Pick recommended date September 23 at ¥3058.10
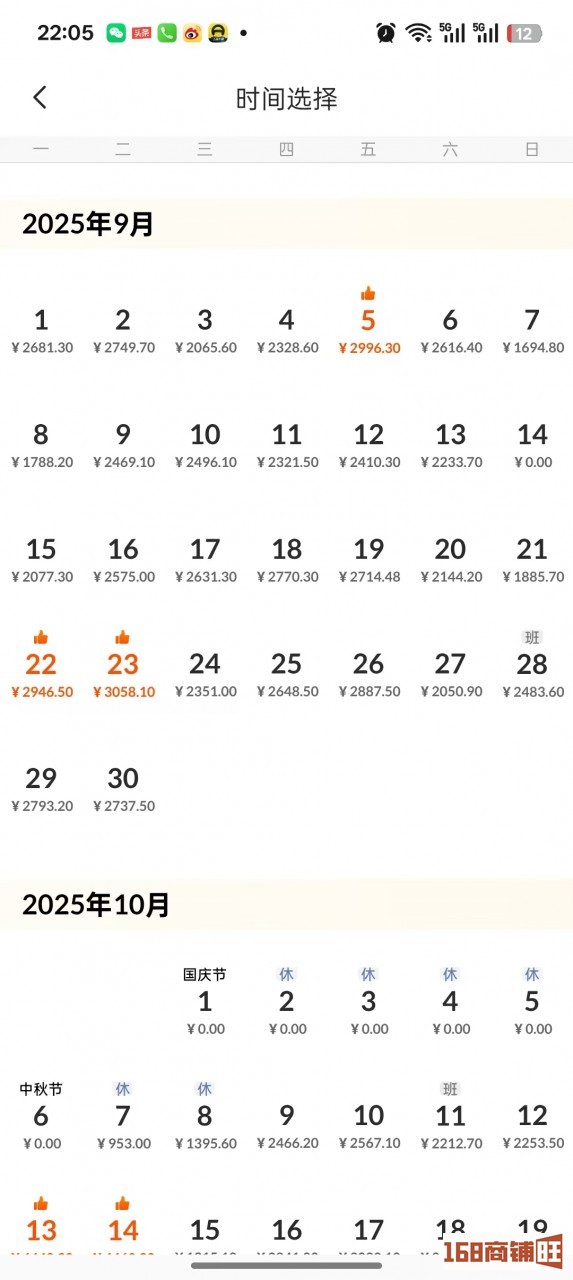Image resolution: width=573 pixels, height=1280 pixels. pyautogui.click(x=123, y=664)
